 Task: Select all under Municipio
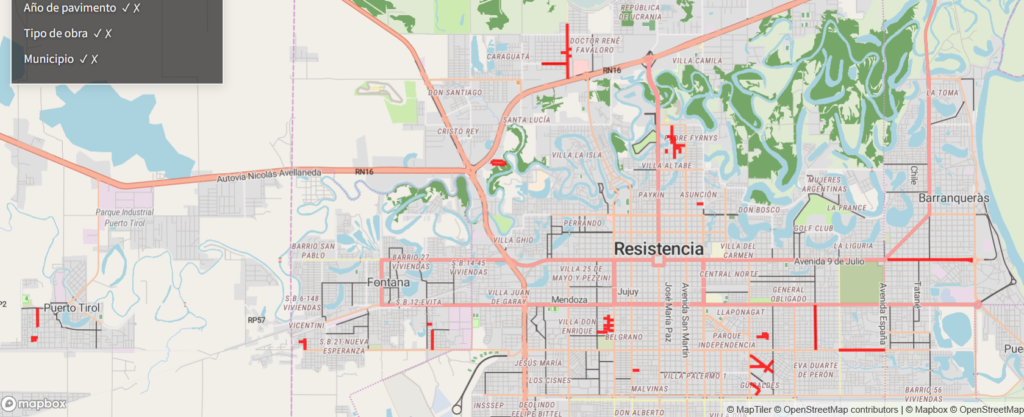[x=83, y=59]
